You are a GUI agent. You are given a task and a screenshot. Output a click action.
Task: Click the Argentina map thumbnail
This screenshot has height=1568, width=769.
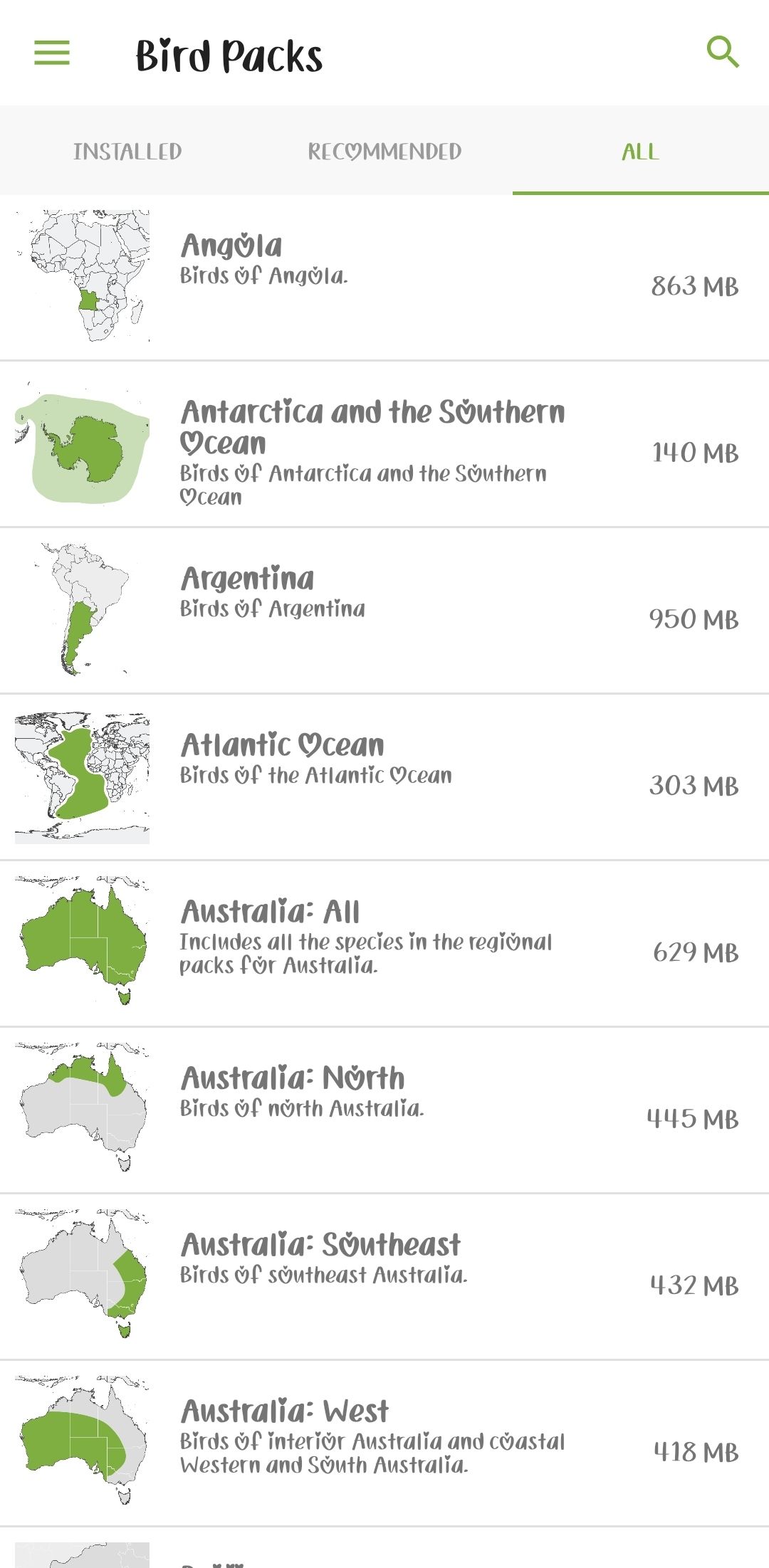click(82, 616)
